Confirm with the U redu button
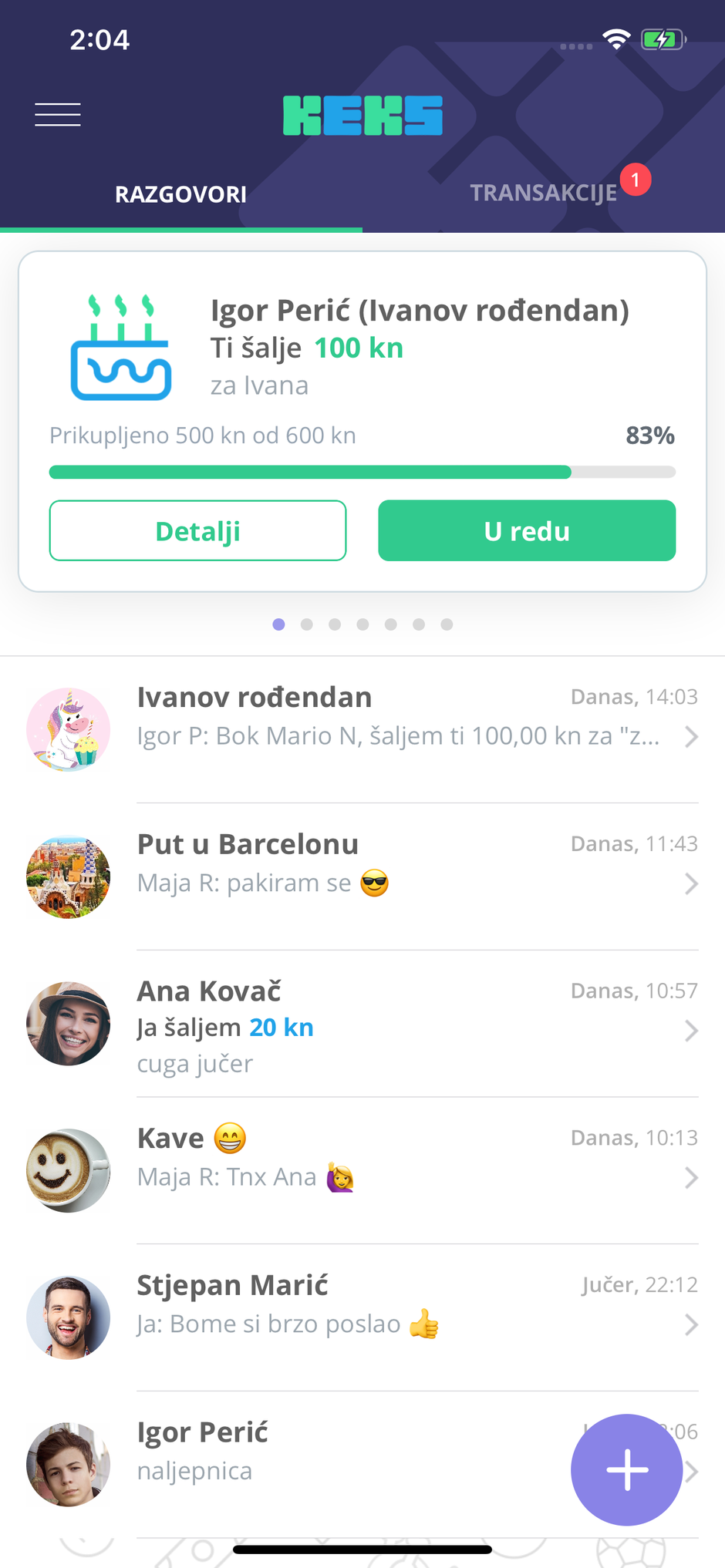The height and width of the screenshot is (1568, 725). coord(527,531)
